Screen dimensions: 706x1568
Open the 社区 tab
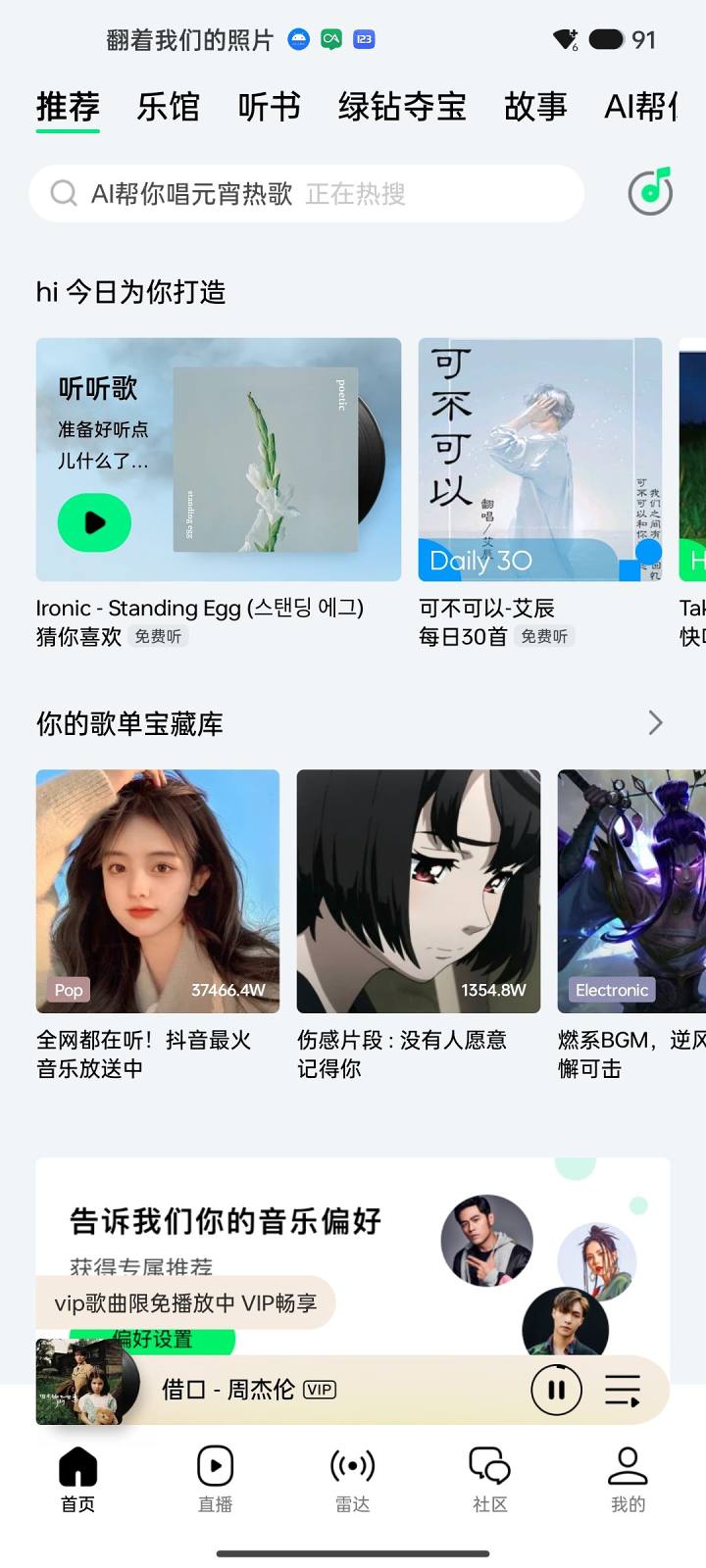(x=489, y=1477)
